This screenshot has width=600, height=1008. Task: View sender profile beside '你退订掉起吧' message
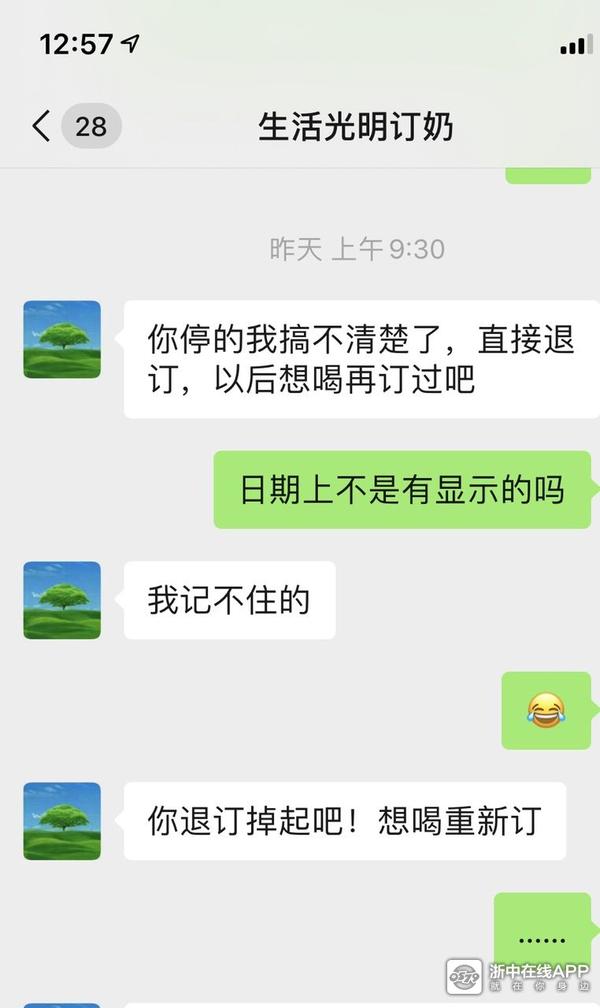(62, 821)
